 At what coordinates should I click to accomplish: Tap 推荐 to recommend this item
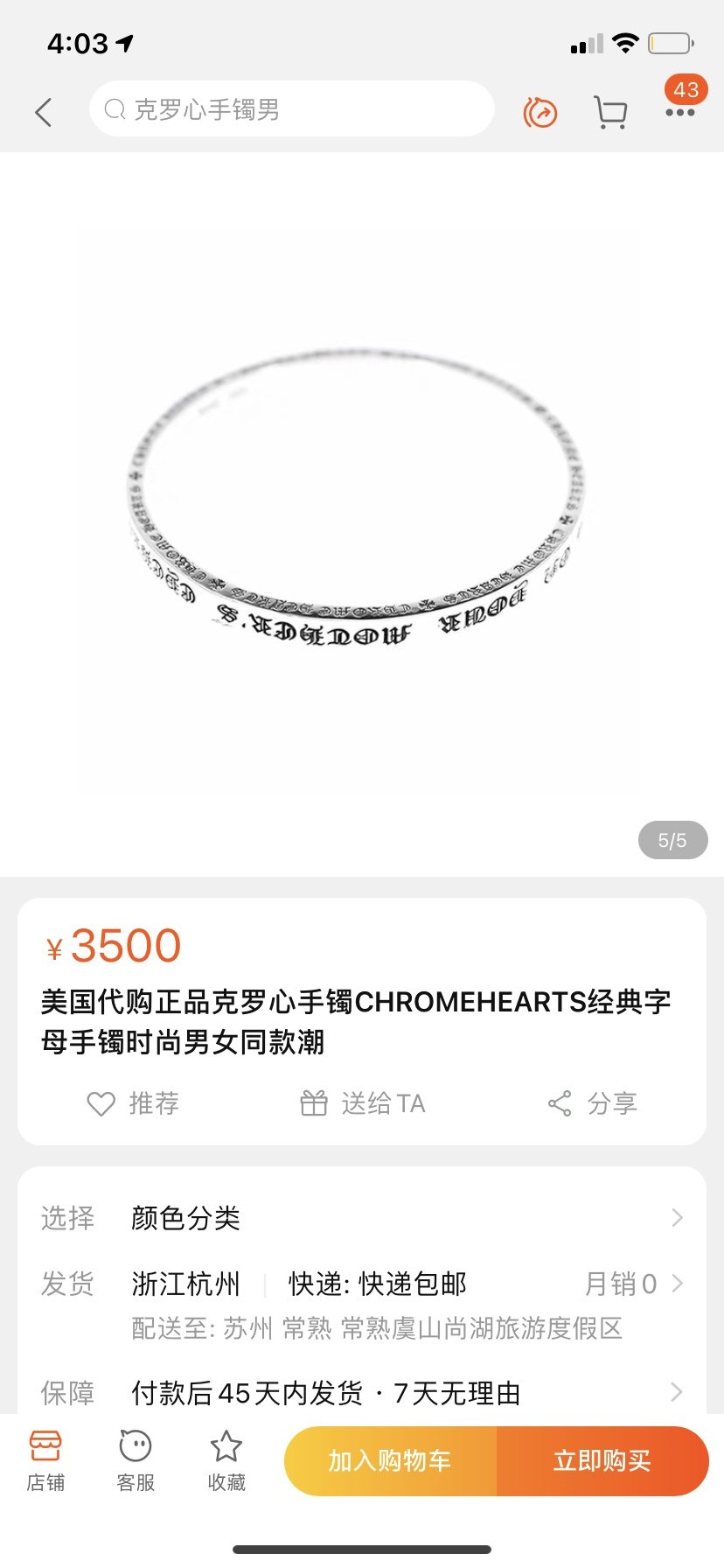point(133,1103)
